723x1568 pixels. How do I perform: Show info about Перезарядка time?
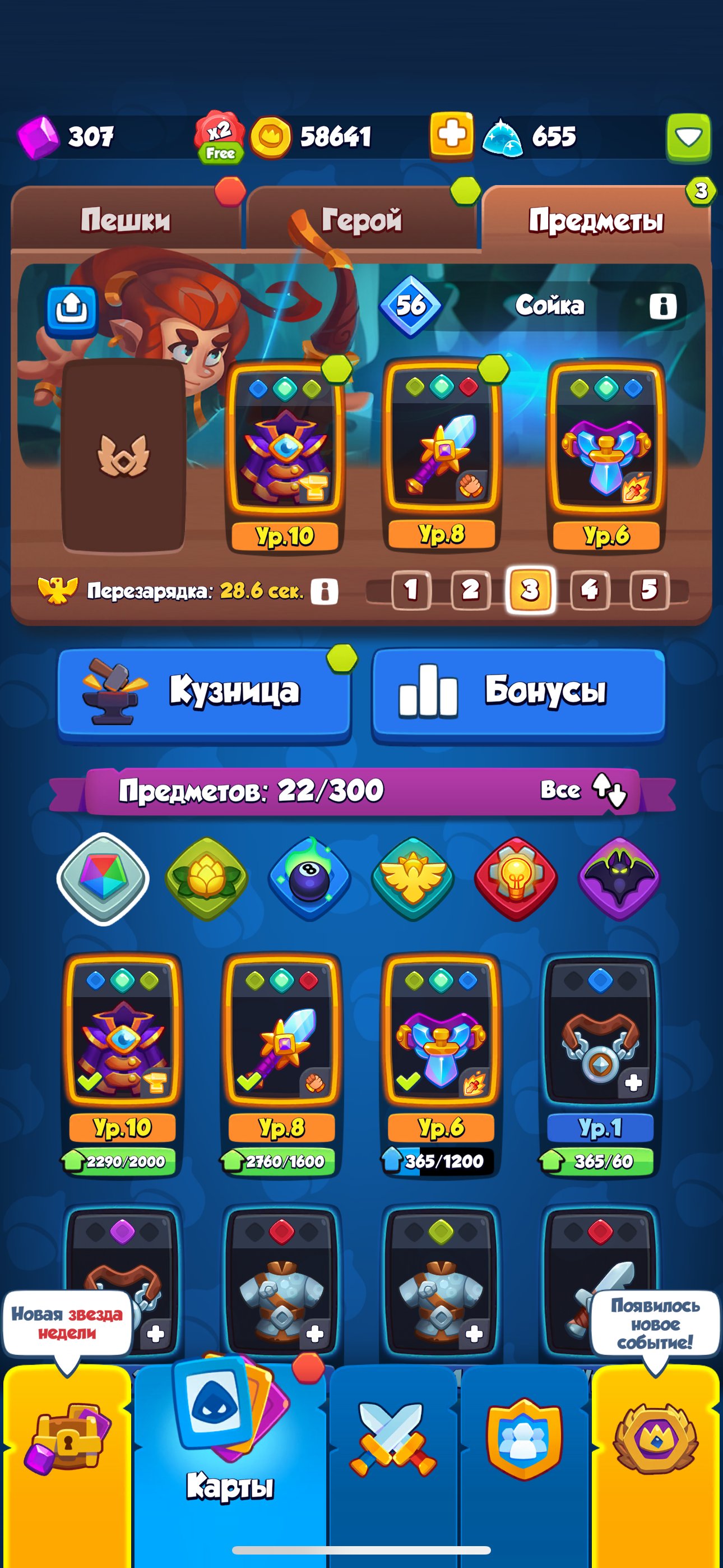(x=324, y=591)
